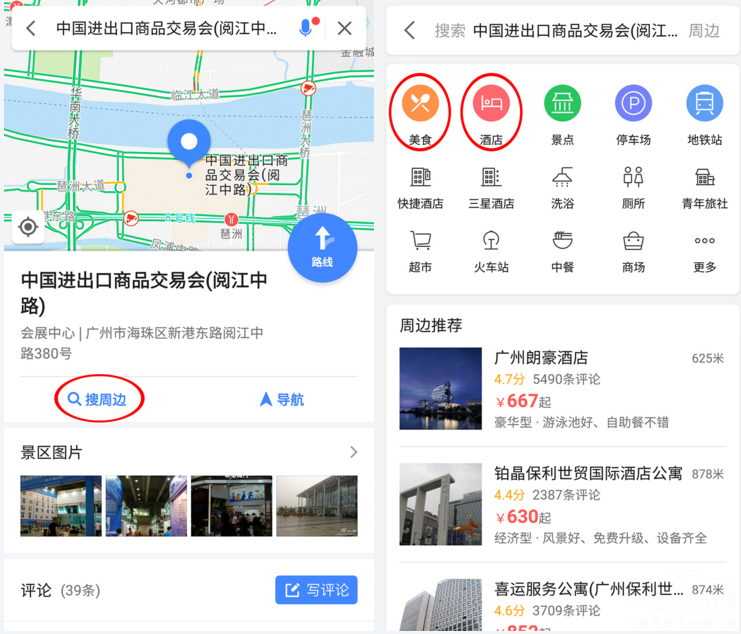Viewport: 741px width, 634px height.
Task: Look for 厕所 restrooms nearby
Action: click(x=633, y=187)
